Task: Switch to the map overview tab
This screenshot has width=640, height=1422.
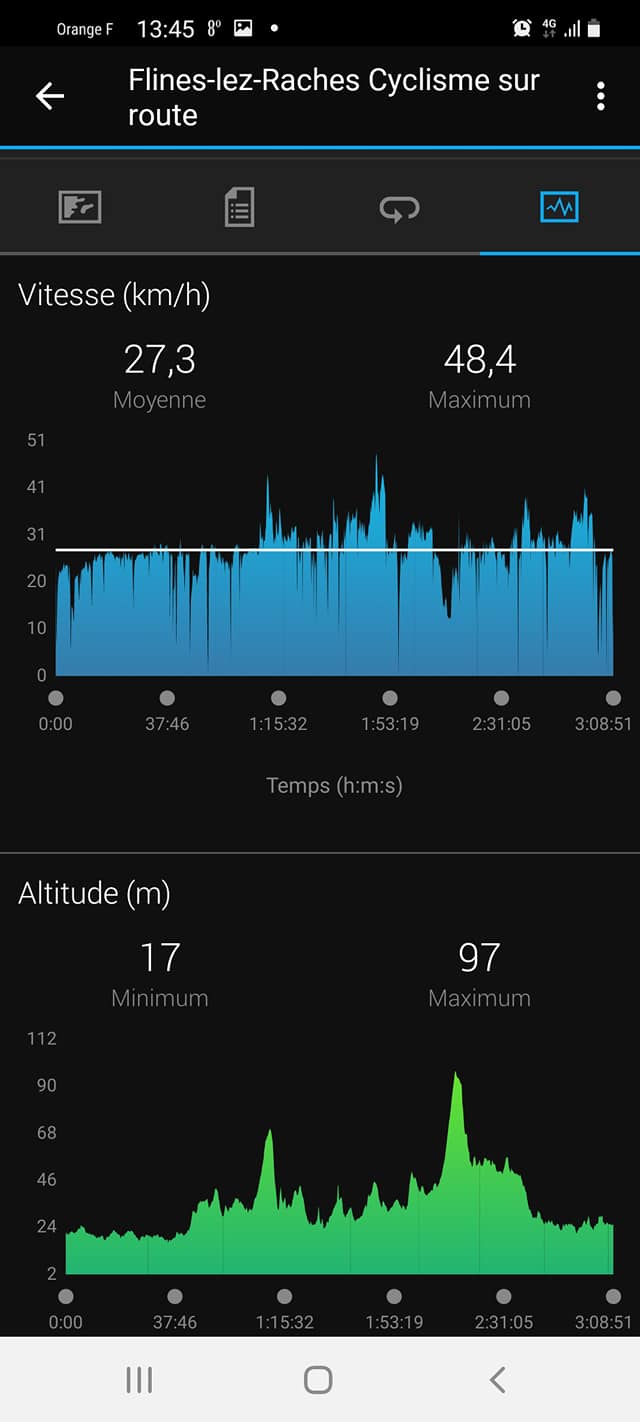Action: 80,208
